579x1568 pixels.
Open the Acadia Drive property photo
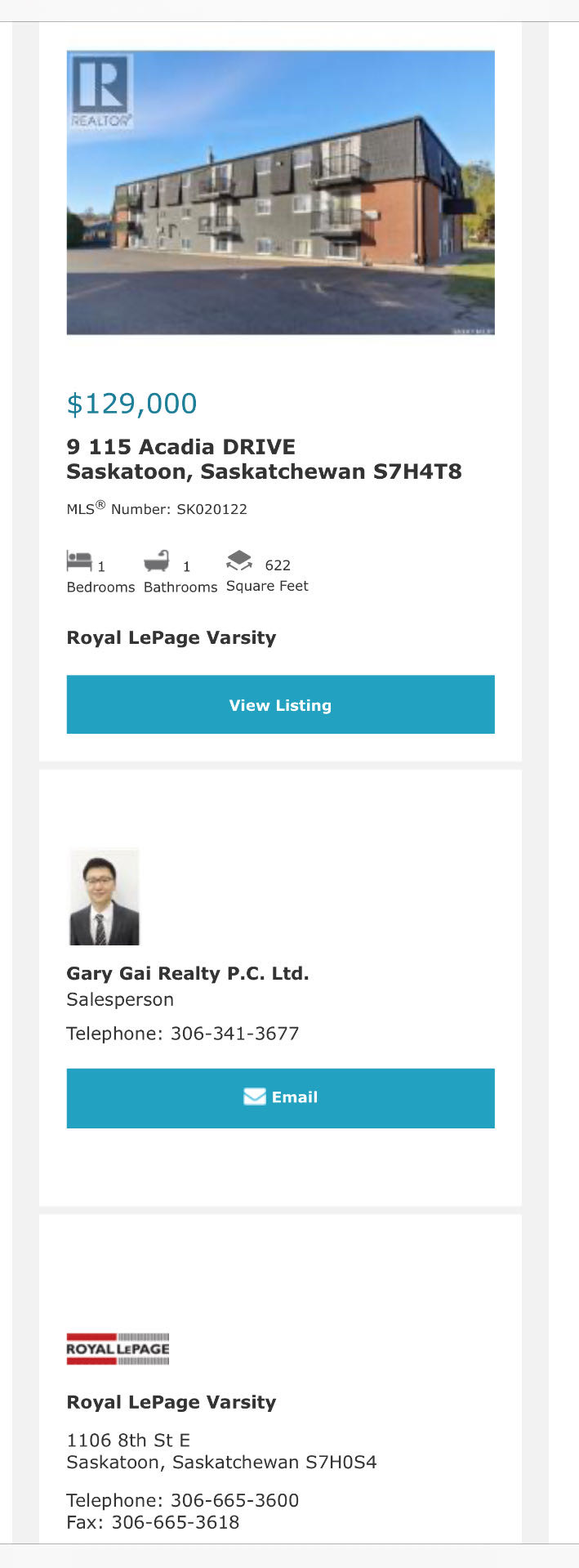click(x=280, y=193)
